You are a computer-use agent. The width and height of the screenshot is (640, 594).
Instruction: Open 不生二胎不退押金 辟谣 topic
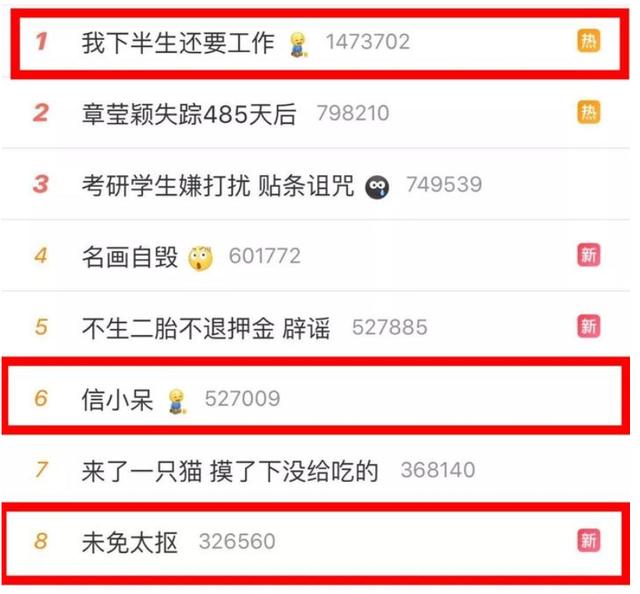[x=205, y=328]
